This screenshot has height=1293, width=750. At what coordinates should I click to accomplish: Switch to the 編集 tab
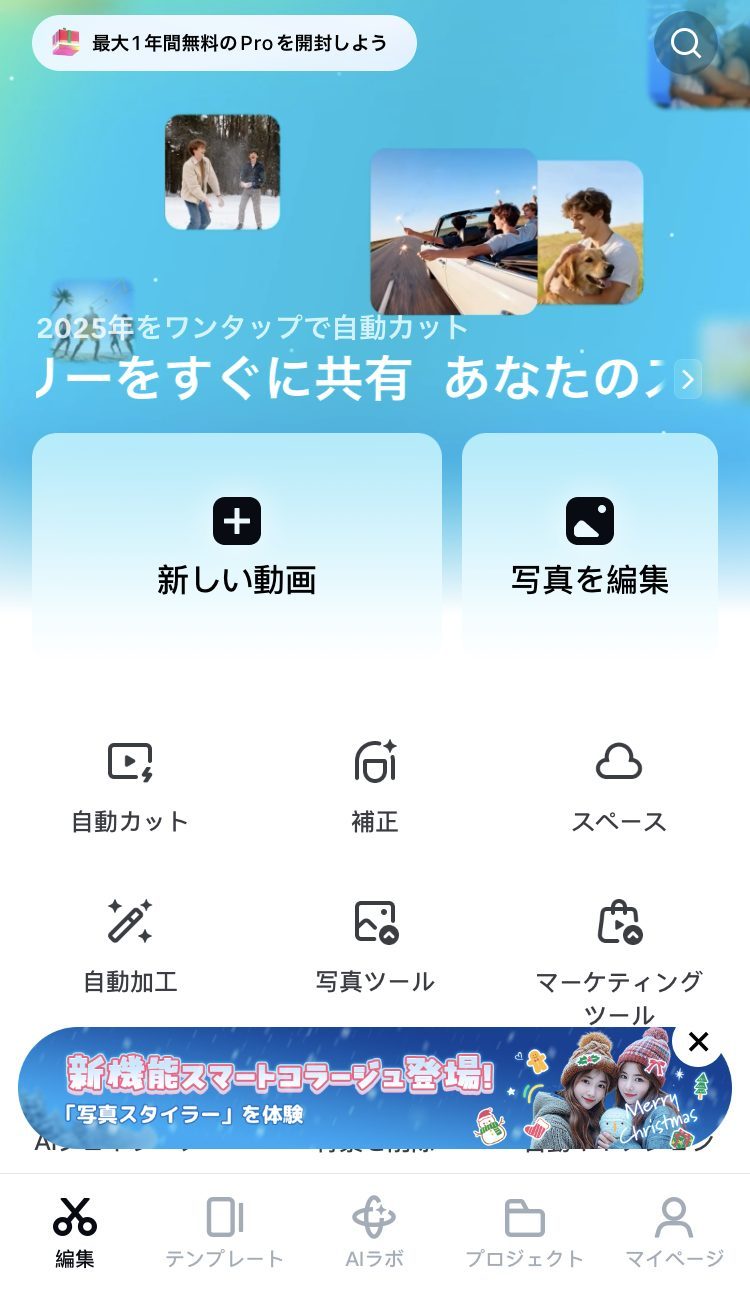pos(75,1232)
